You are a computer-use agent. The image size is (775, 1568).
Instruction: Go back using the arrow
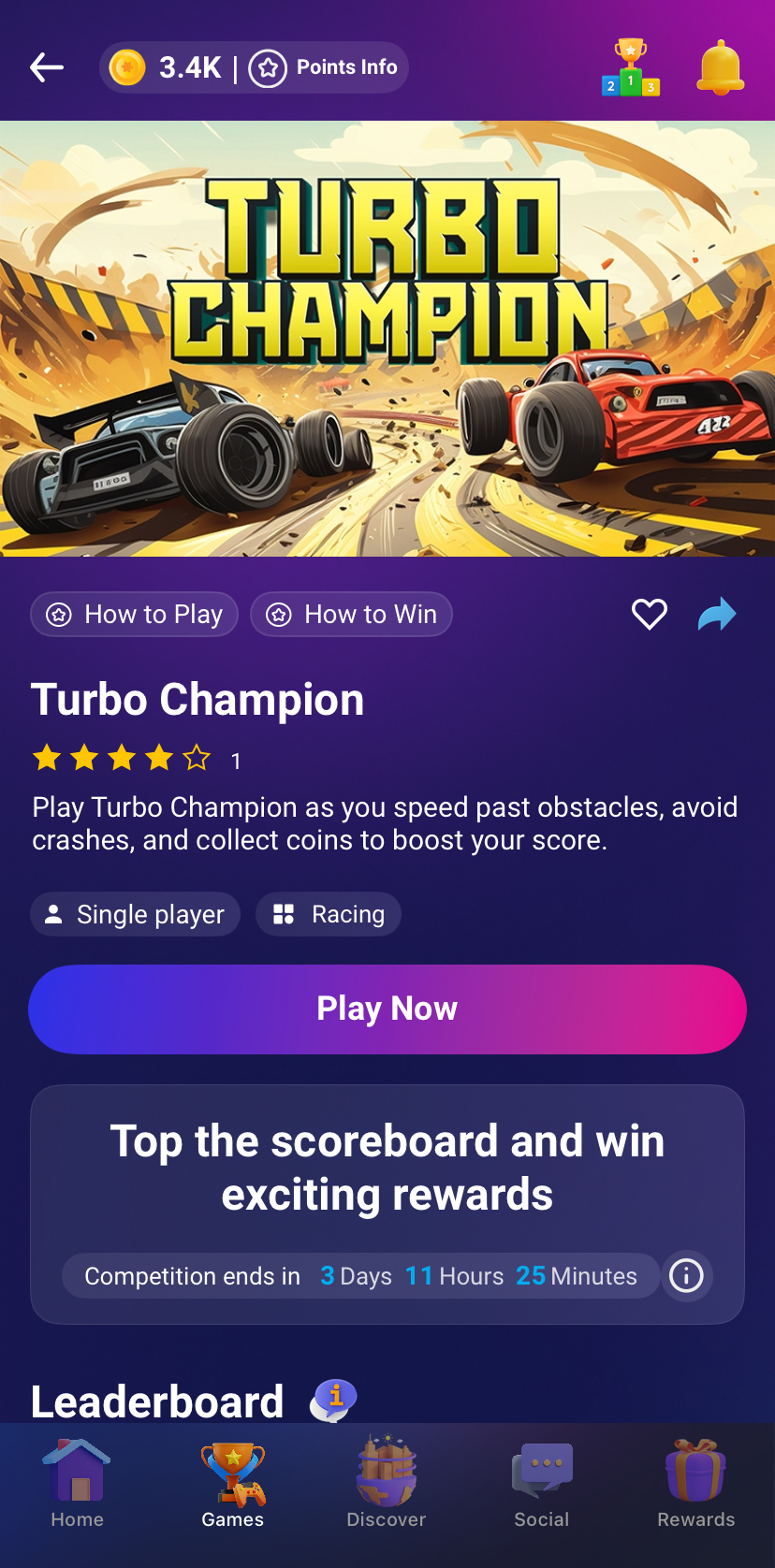click(x=47, y=67)
